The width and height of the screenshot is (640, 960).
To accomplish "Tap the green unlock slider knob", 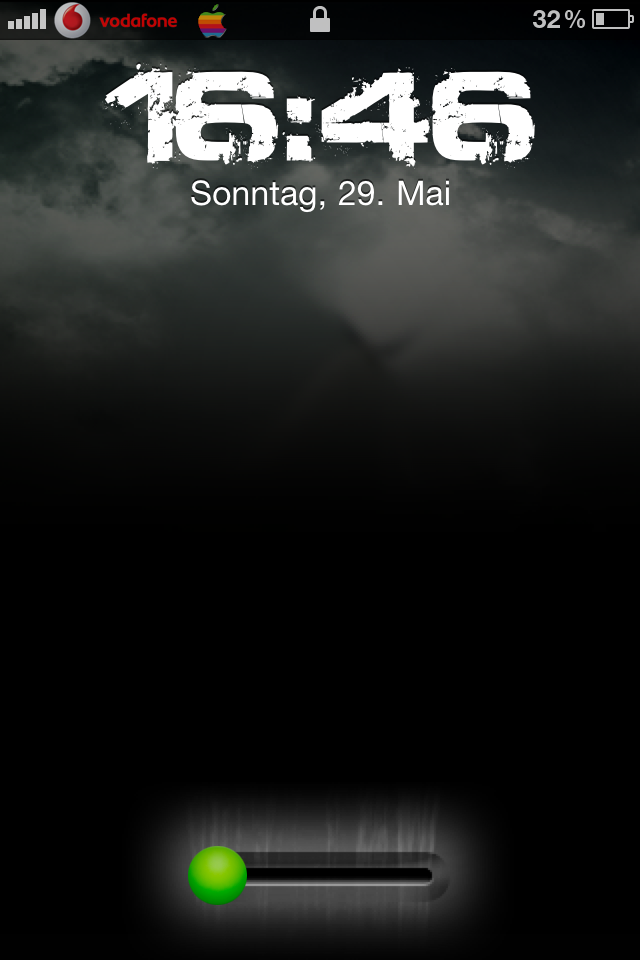I will click(x=218, y=875).
